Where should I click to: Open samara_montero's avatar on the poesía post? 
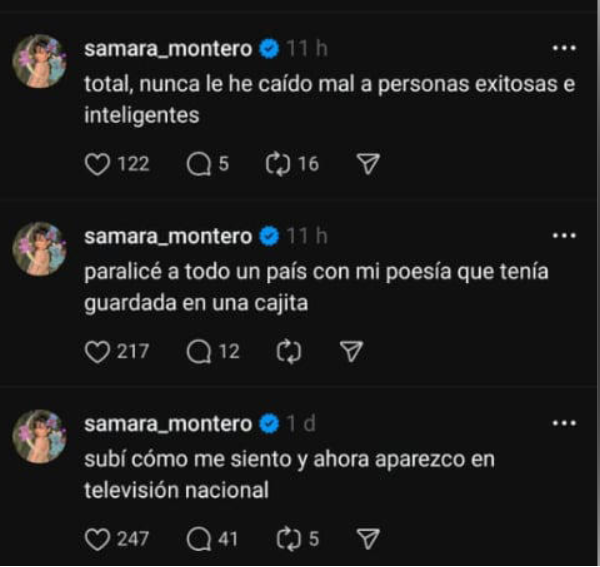point(39,250)
